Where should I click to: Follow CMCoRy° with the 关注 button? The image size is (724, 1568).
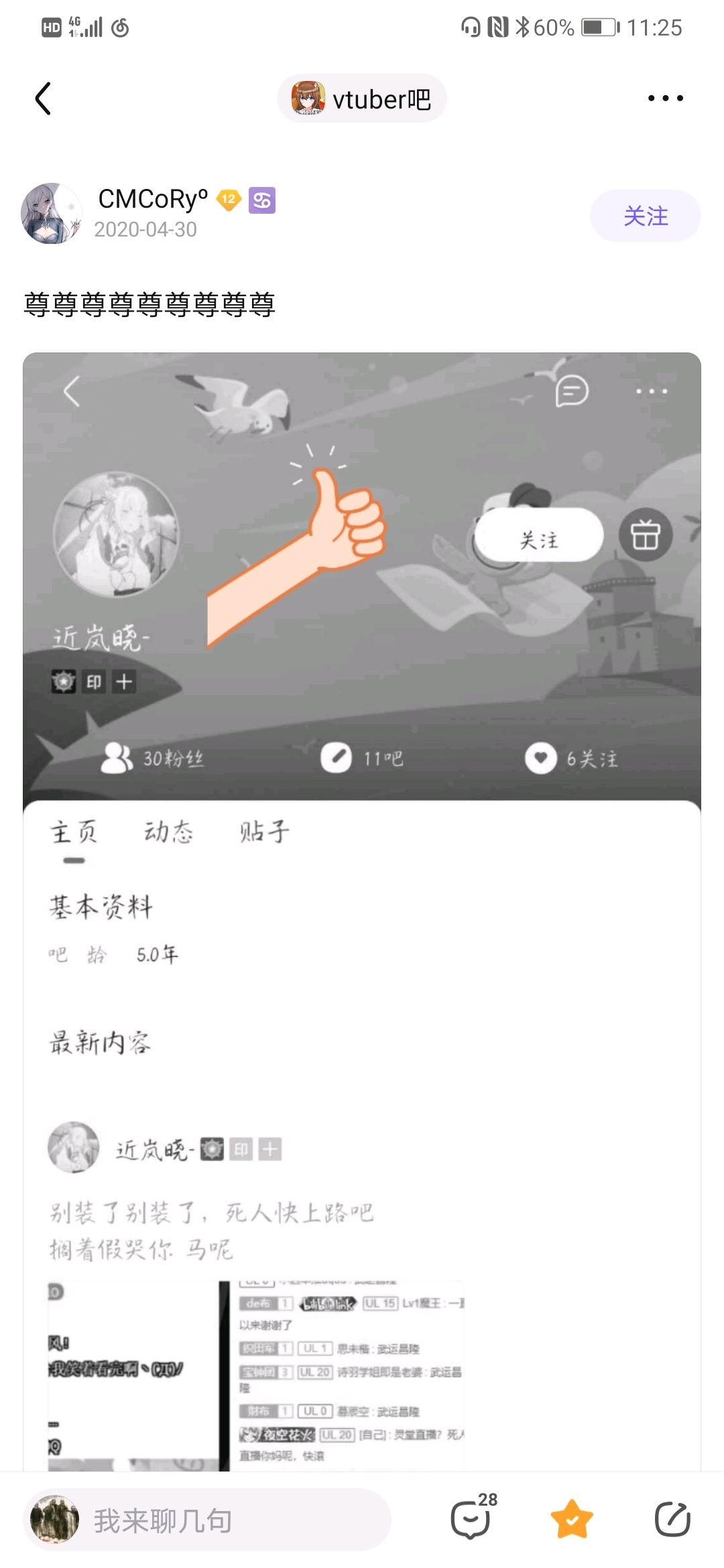645,216
